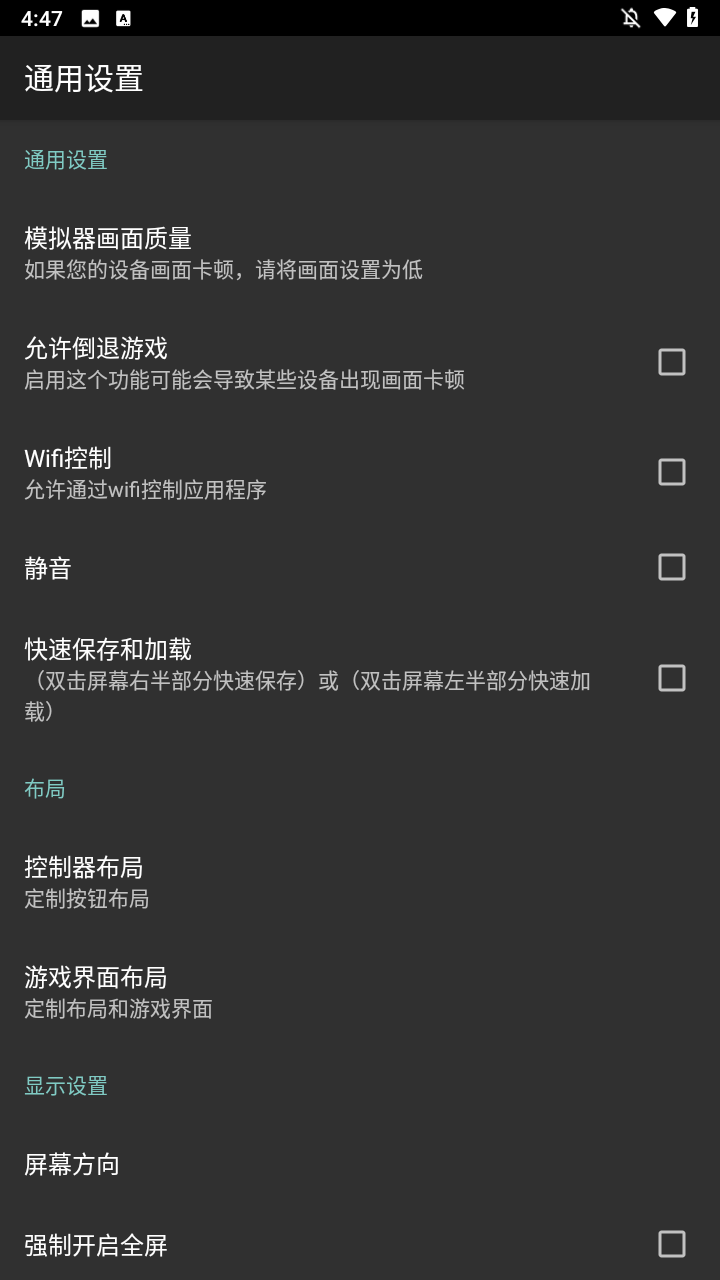
Task: Open 控制器布局 customization
Action: point(86,881)
